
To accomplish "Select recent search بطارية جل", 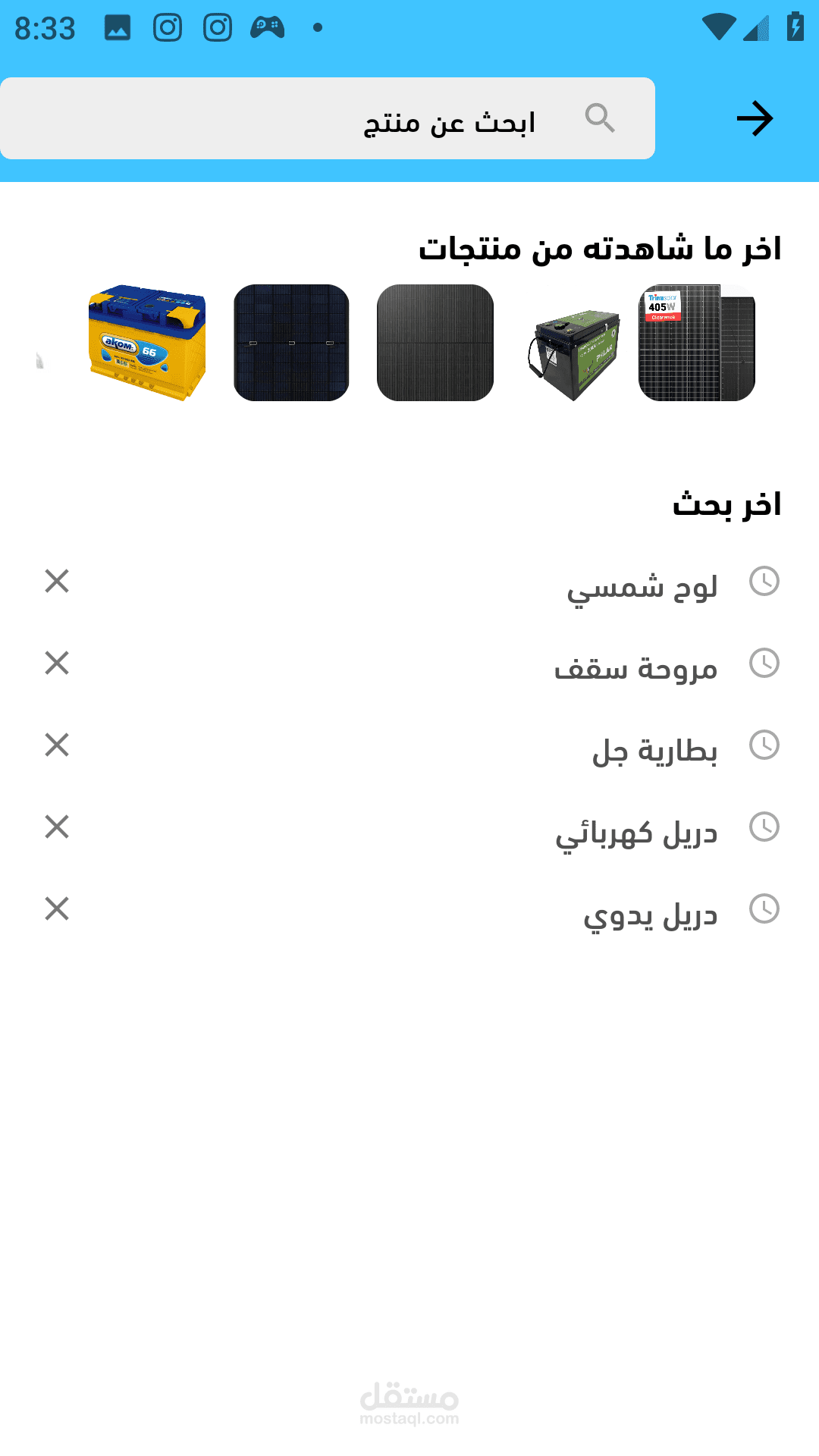I will coord(654,751).
